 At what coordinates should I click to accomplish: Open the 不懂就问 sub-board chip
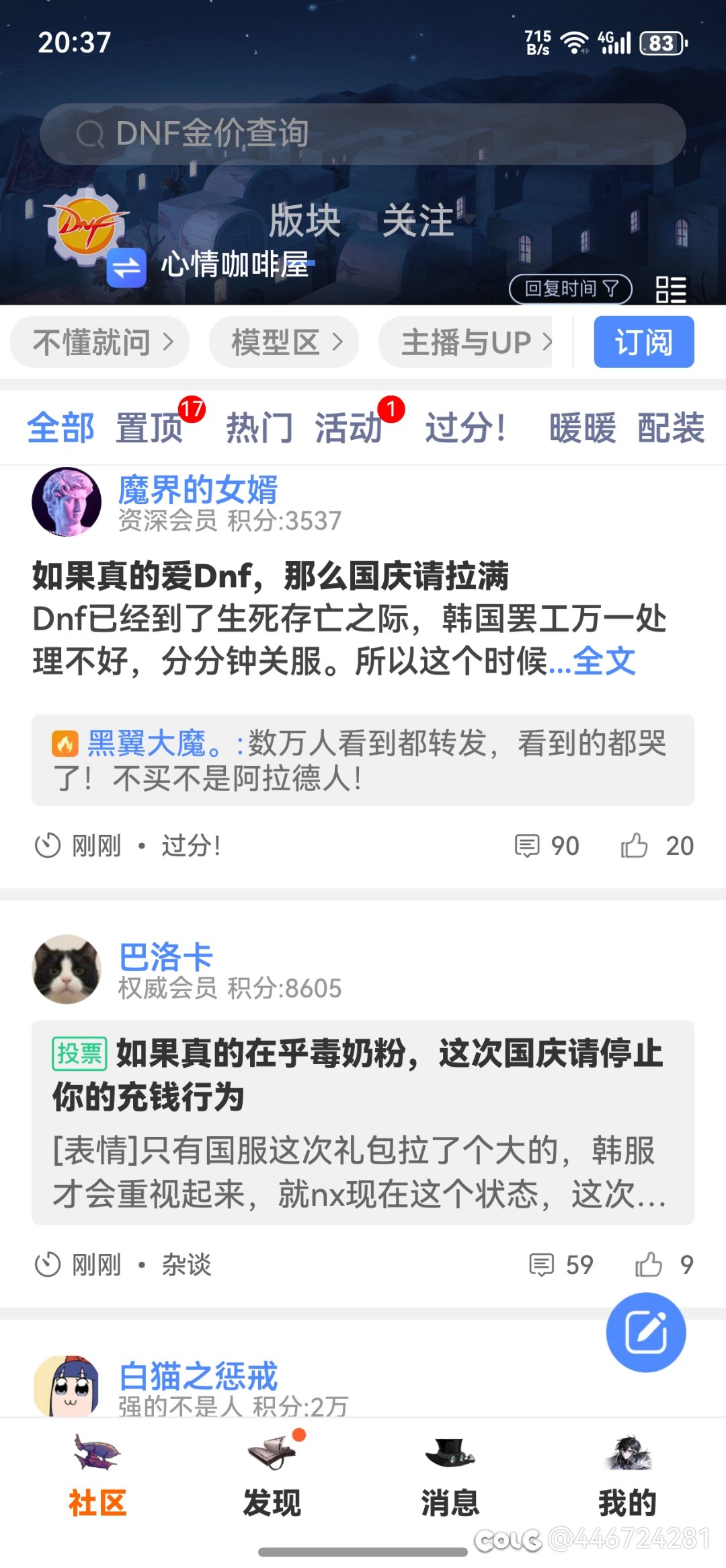(x=99, y=342)
